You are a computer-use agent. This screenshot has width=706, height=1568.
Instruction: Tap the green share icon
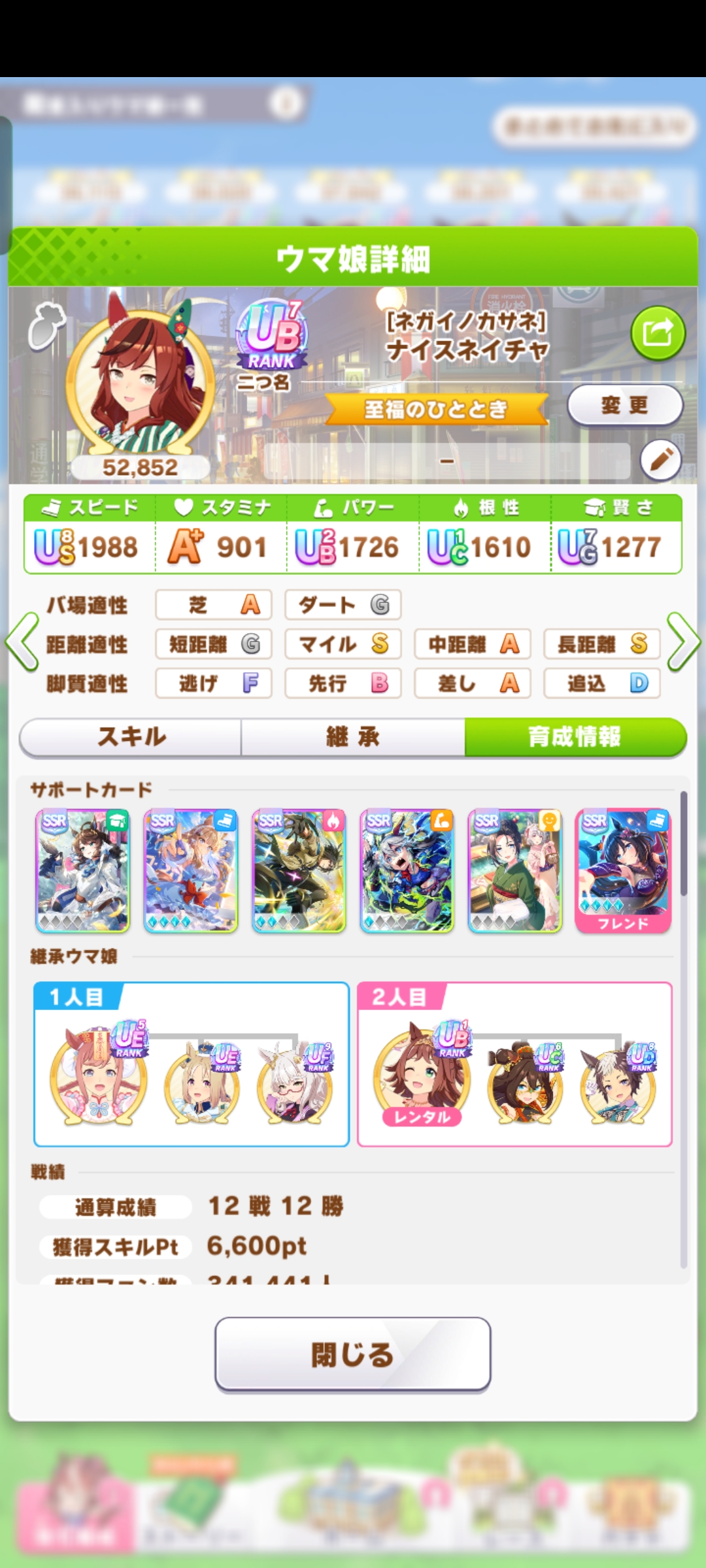point(658,333)
